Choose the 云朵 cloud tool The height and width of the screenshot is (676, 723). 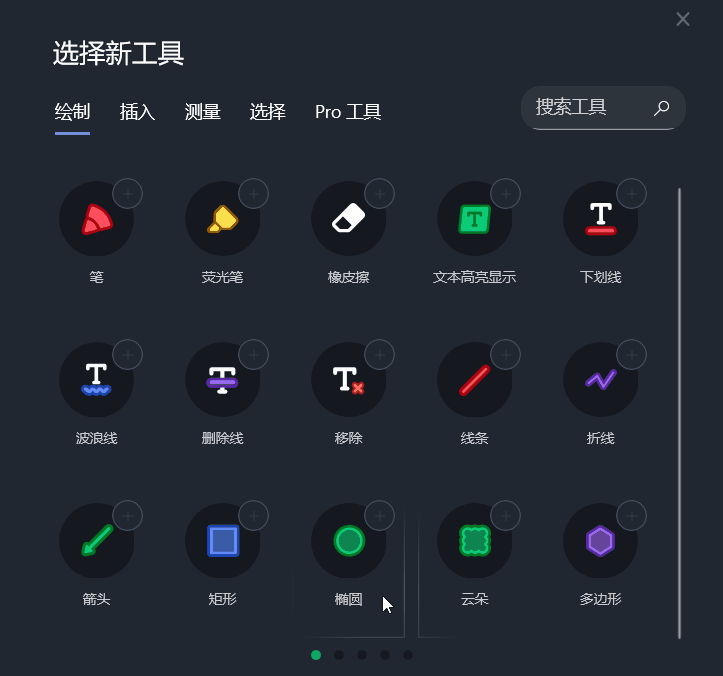[475, 541]
